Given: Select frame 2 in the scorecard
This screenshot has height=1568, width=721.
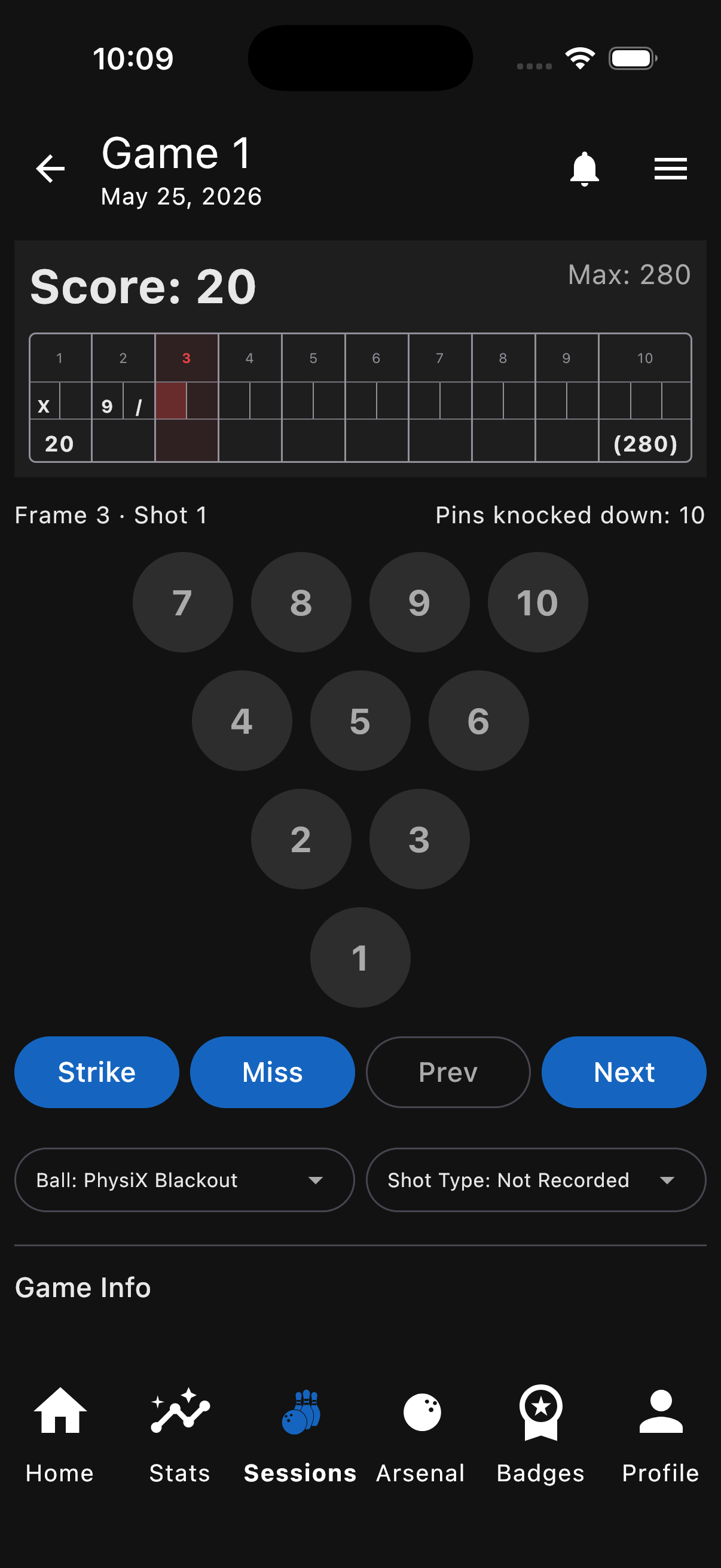Looking at the screenshot, I should (x=123, y=398).
